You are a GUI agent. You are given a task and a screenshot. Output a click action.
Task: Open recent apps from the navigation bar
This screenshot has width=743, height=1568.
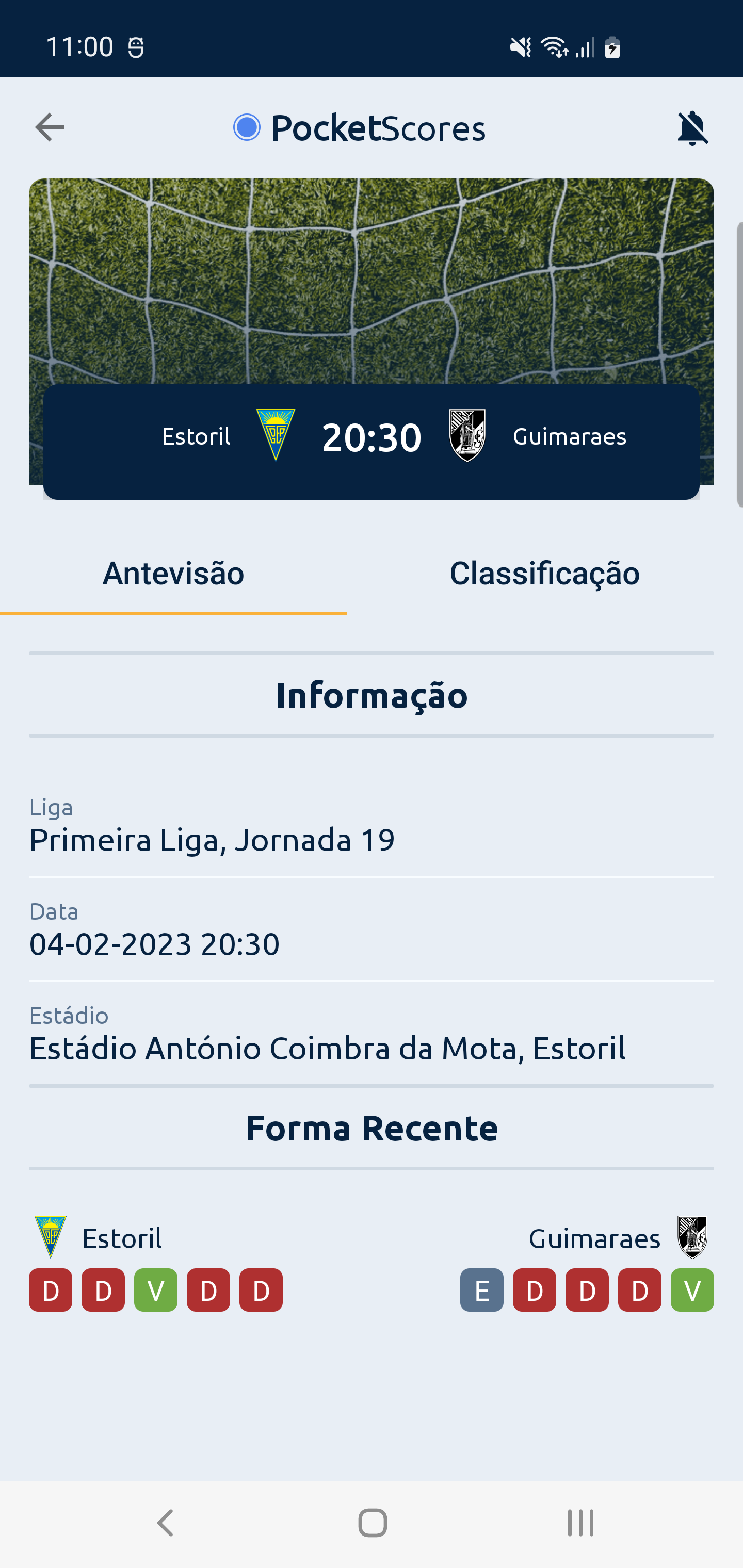point(580,1524)
